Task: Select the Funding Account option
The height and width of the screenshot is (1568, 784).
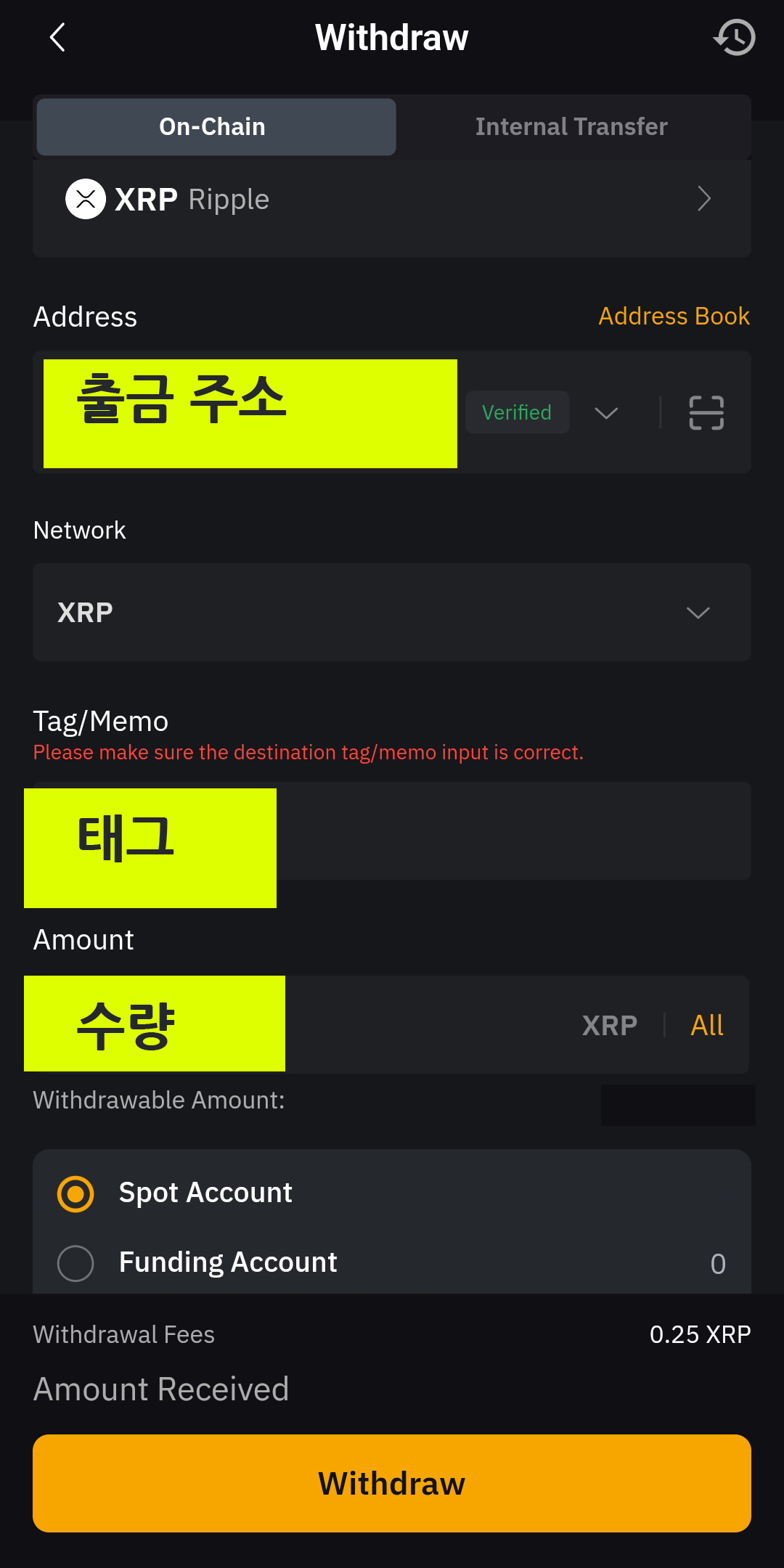Action: (x=392, y=1263)
